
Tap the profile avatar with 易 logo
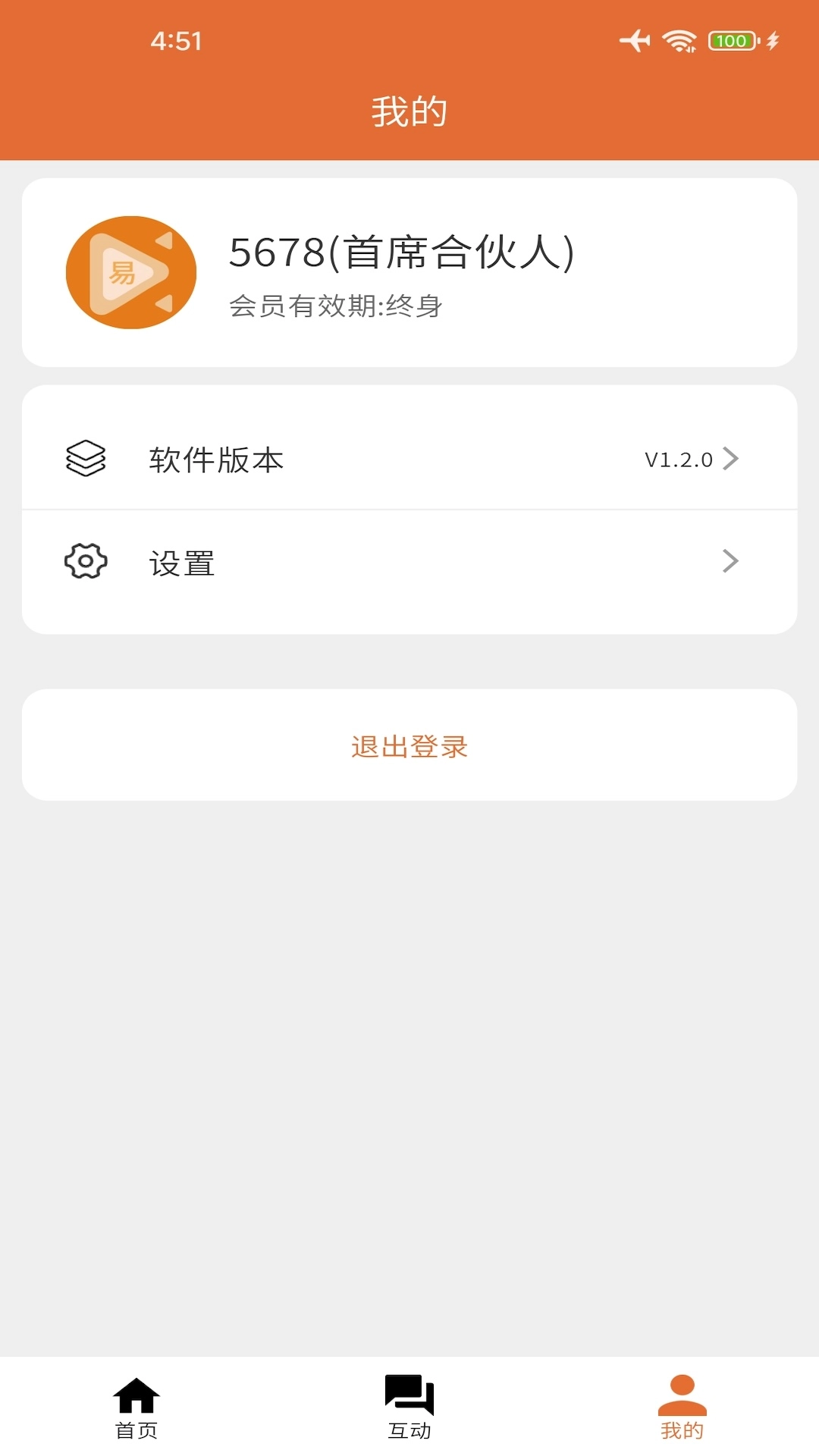point(130,271)
